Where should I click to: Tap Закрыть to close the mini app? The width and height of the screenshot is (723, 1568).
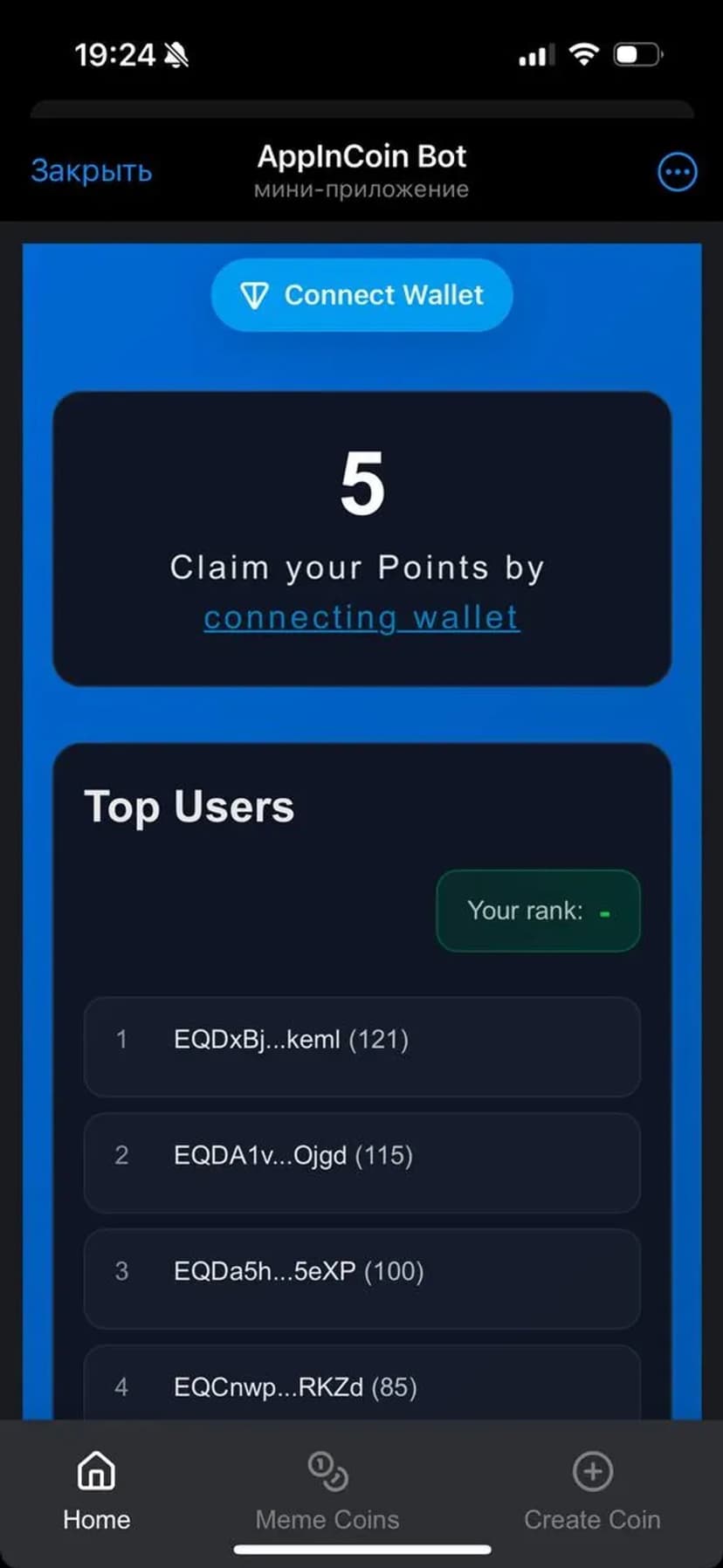[92, 171]
